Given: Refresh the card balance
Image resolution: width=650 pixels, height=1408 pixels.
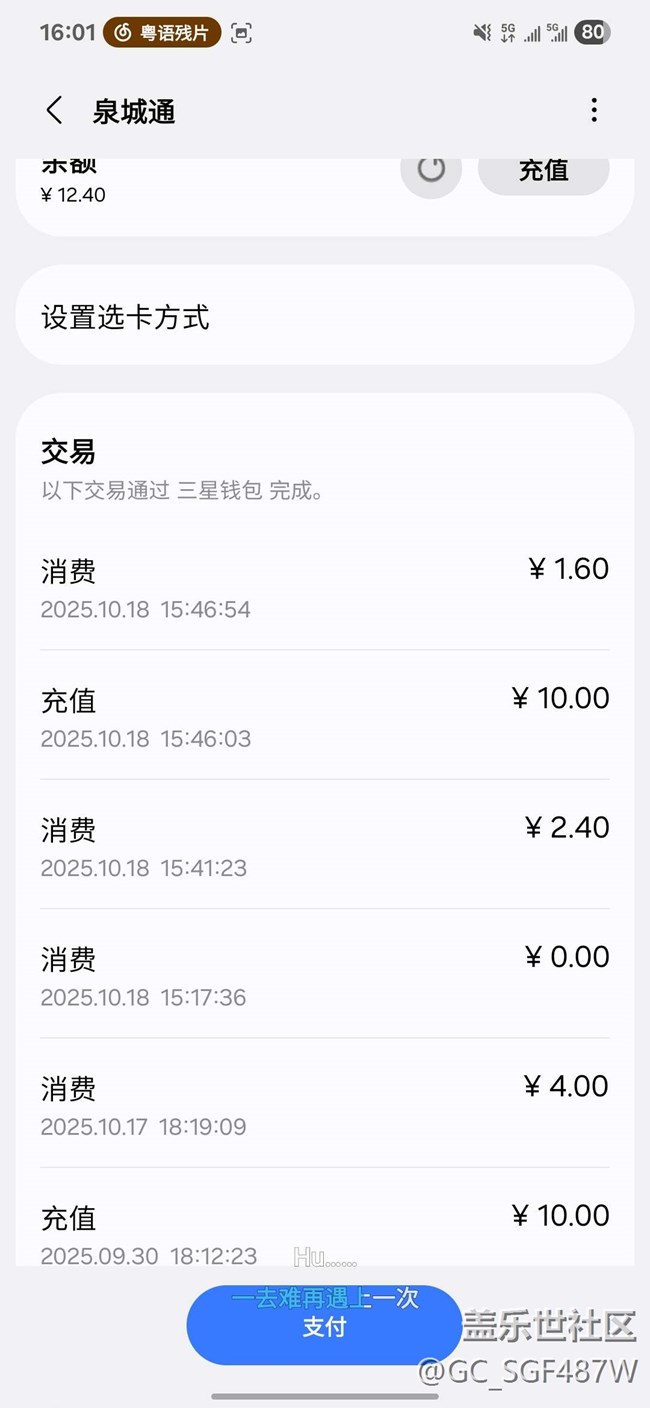Looking at the screenshot, I should (431, 170).
